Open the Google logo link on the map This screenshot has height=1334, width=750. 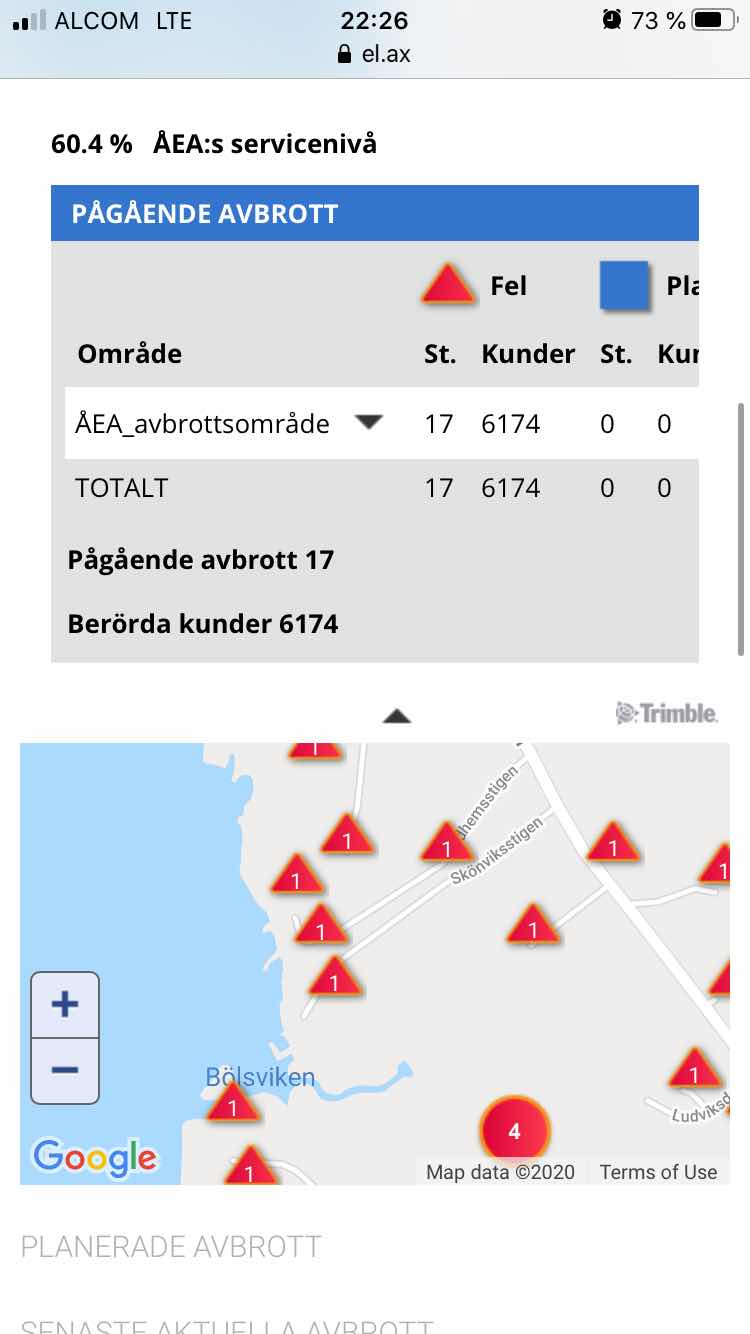(x=95, y=1157)
